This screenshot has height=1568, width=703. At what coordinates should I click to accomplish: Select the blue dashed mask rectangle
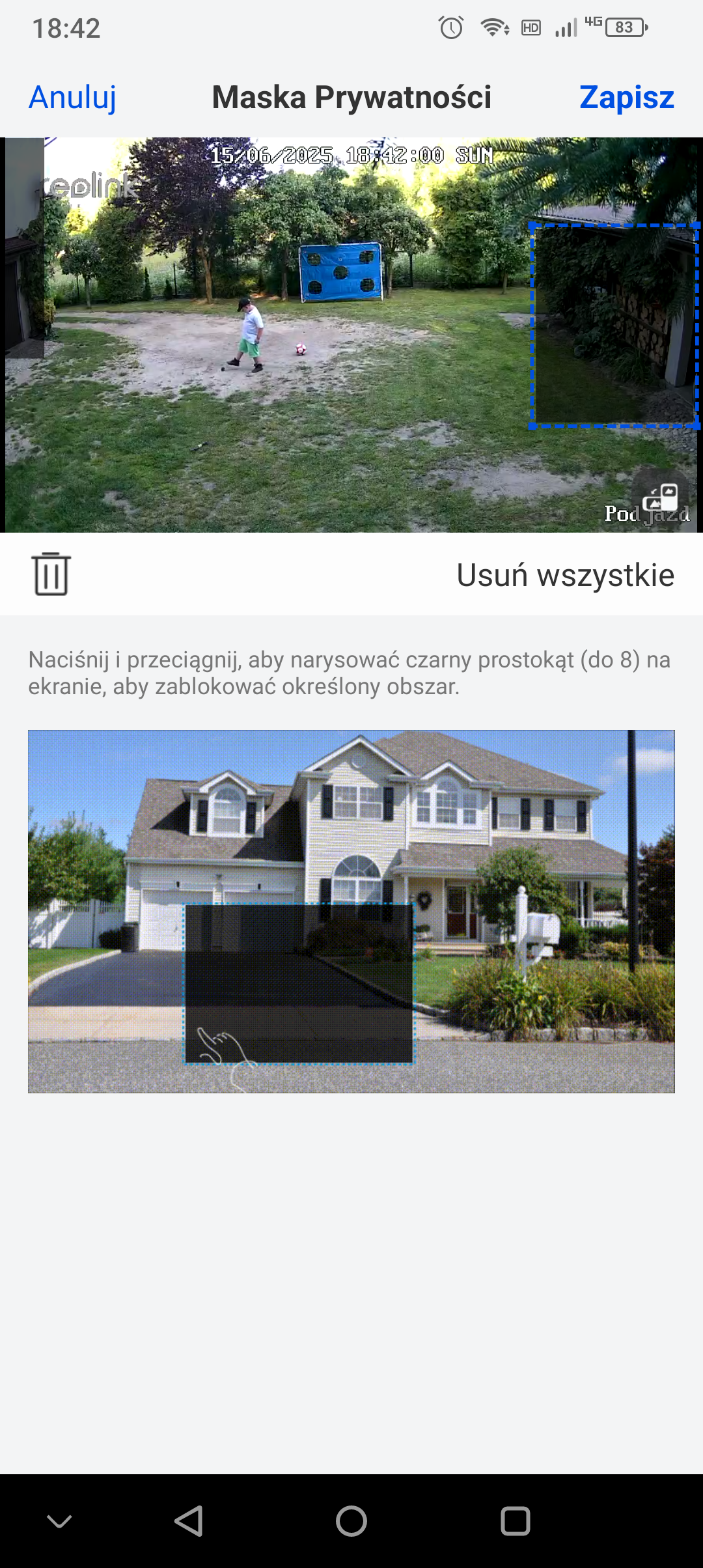coord(614,326)
